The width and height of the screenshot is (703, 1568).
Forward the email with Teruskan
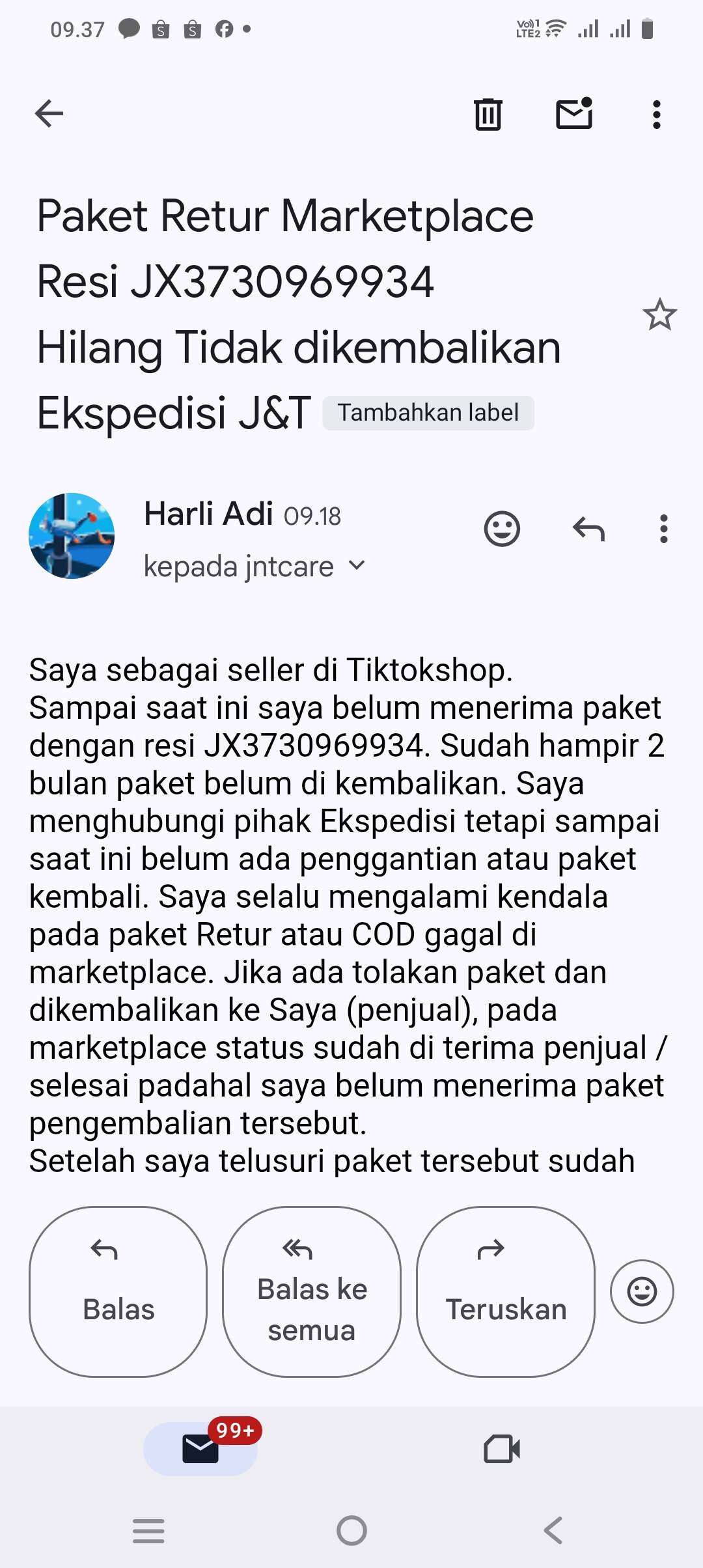point(506,1292)
